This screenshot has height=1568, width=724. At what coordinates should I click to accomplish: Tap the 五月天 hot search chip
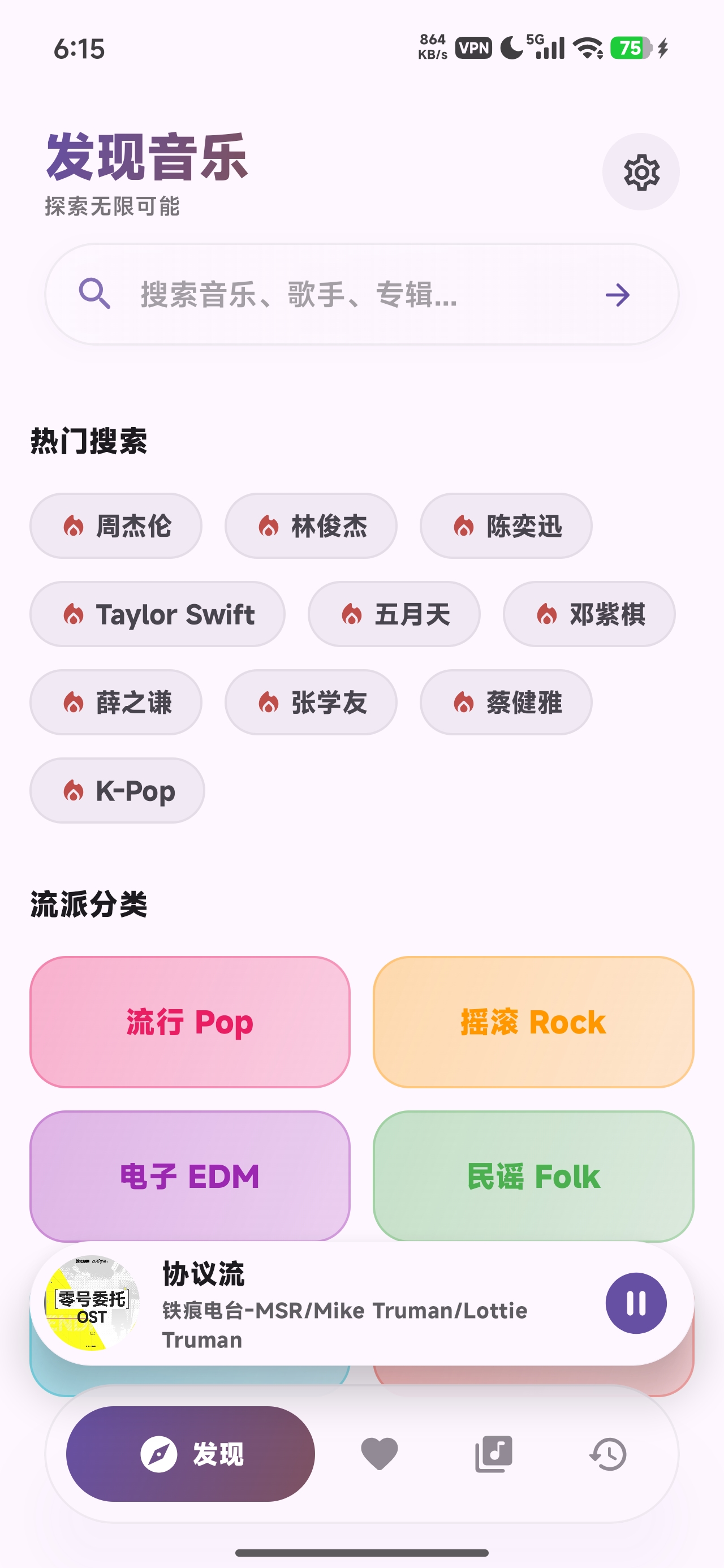pos(395,614)
